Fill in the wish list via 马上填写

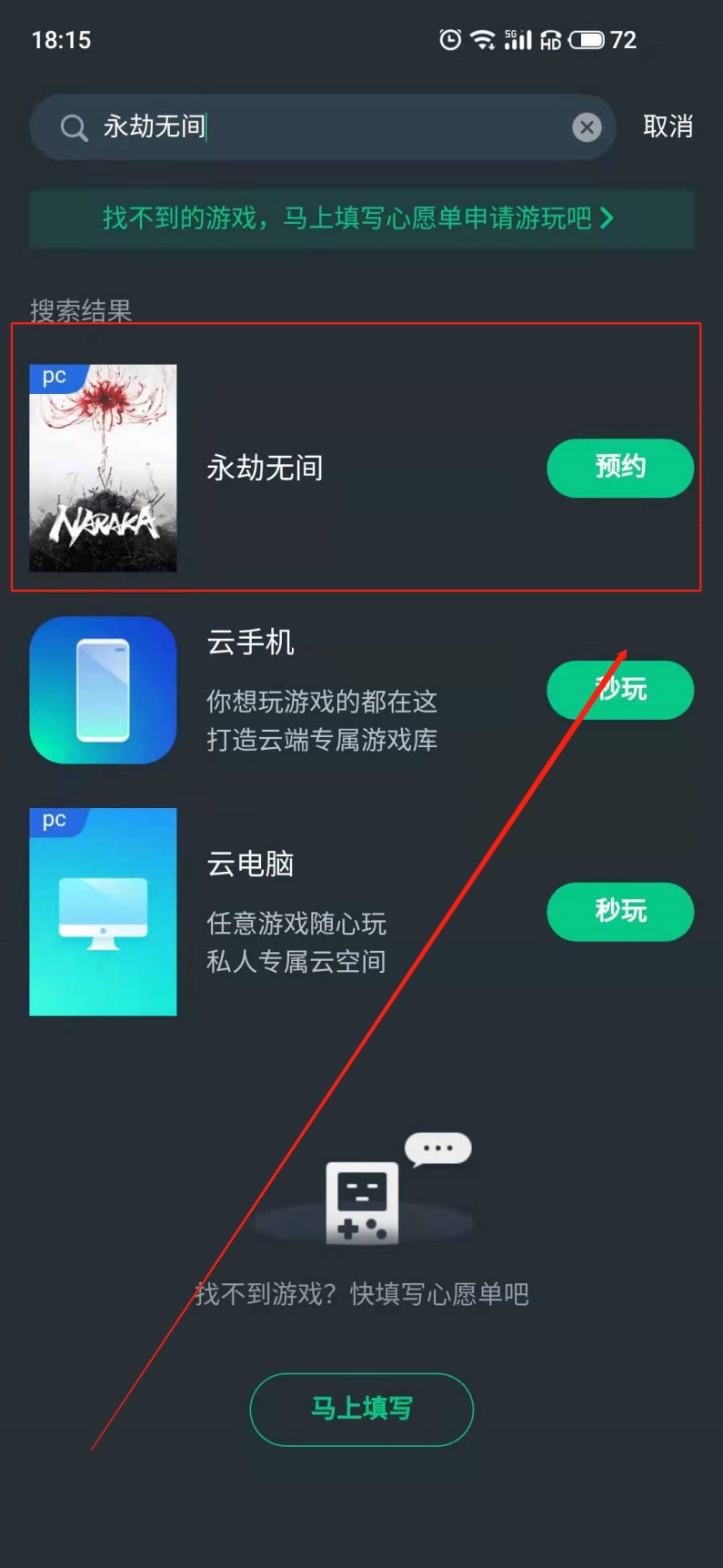click(362, 1409)
